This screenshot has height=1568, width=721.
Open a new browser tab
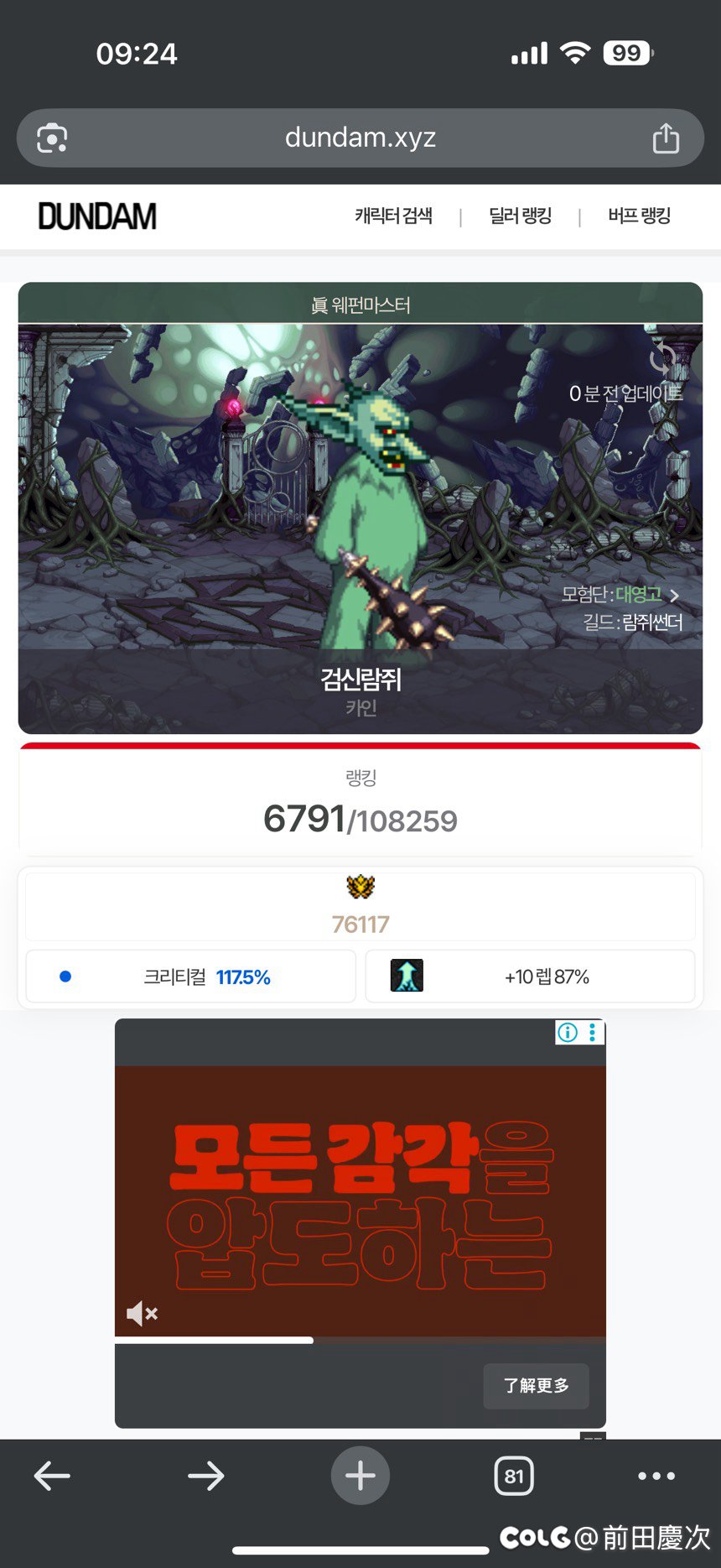360,1476
